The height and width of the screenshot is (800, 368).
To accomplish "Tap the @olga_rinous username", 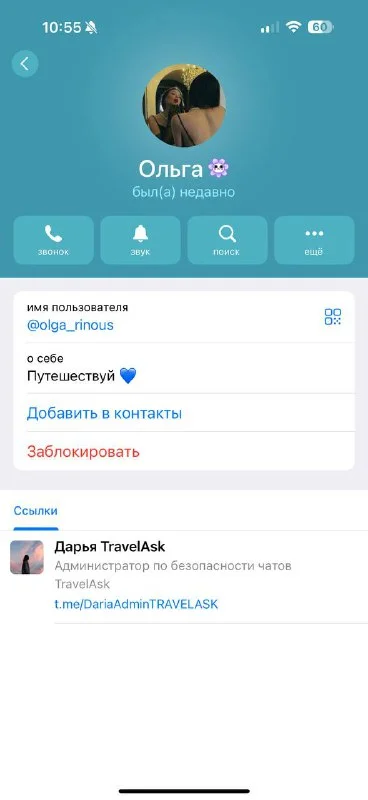I will pos(70,326).
